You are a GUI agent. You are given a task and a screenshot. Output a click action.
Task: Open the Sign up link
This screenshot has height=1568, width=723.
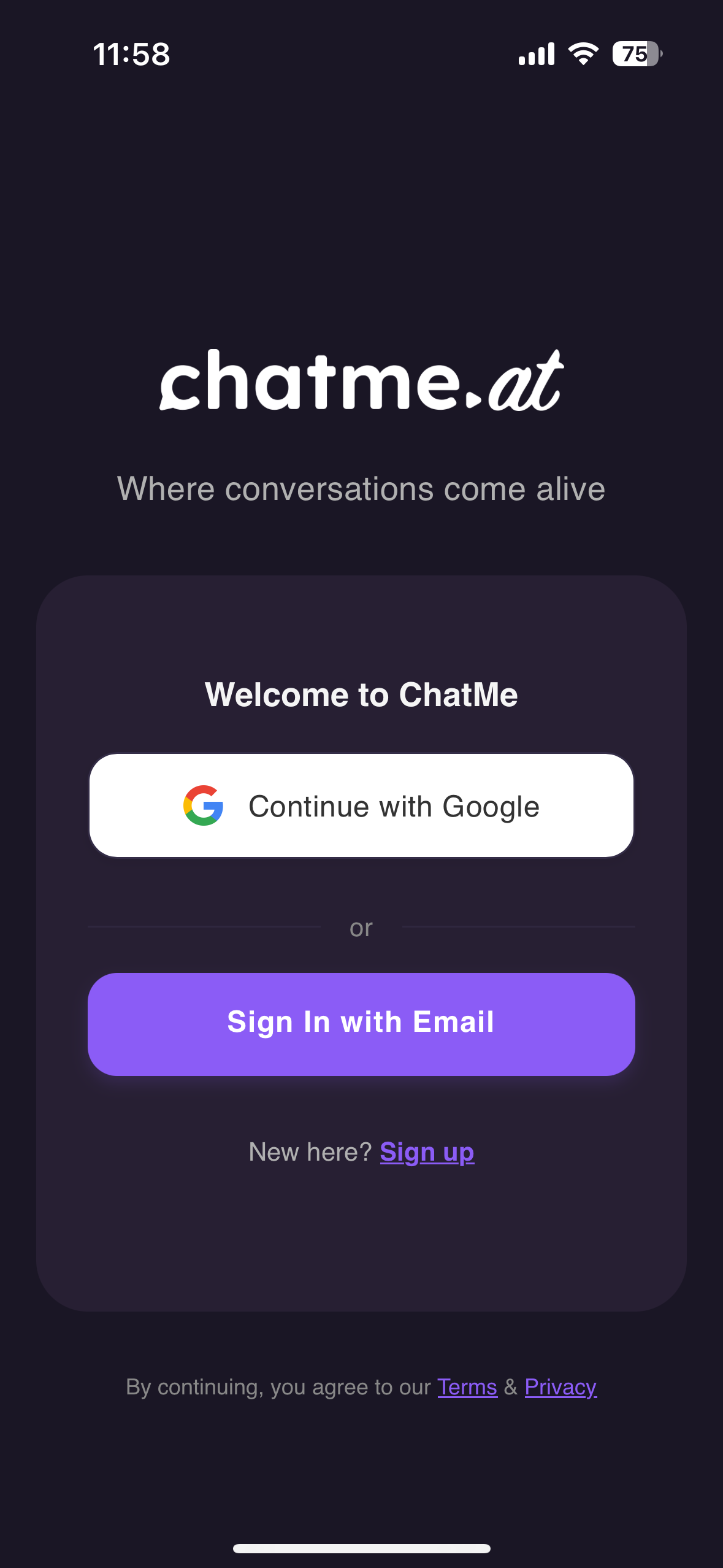pos(427,1152)
